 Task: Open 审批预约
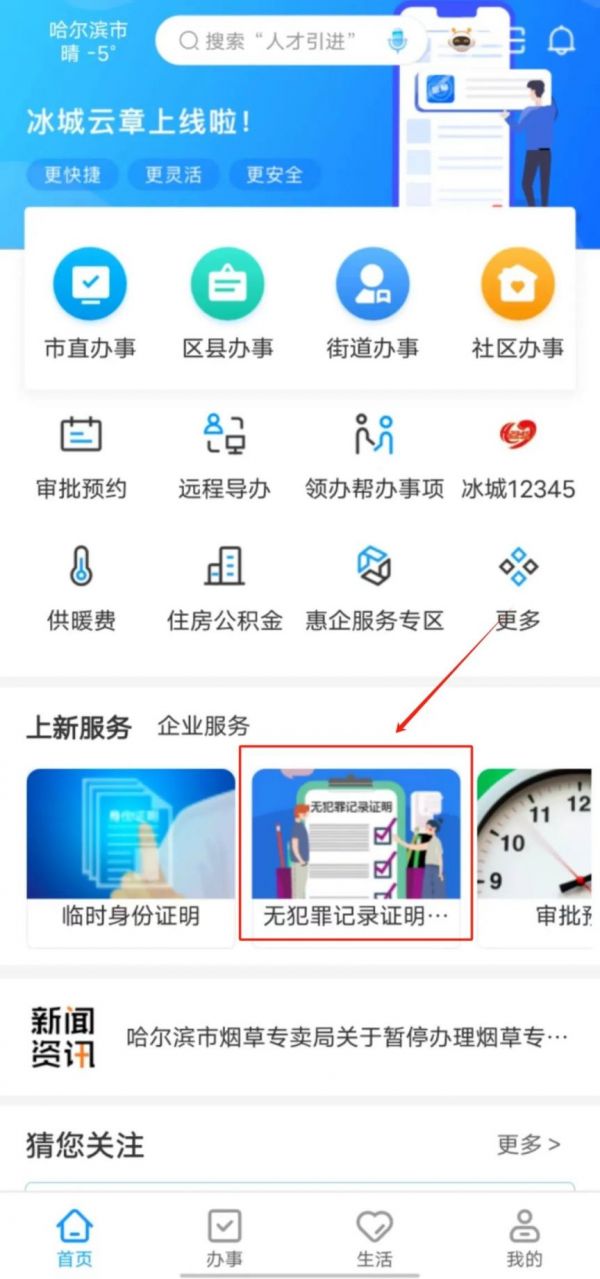pyautogui.click(x=81, y=456)
